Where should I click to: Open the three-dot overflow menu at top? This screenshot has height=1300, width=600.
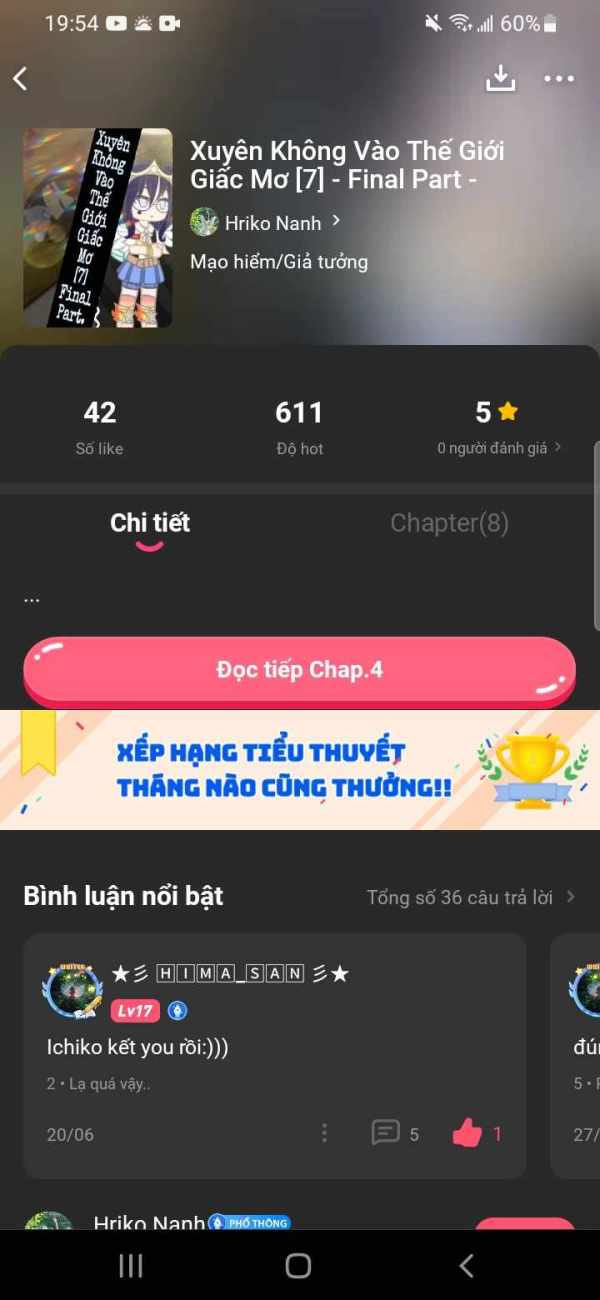coord(559,79)
